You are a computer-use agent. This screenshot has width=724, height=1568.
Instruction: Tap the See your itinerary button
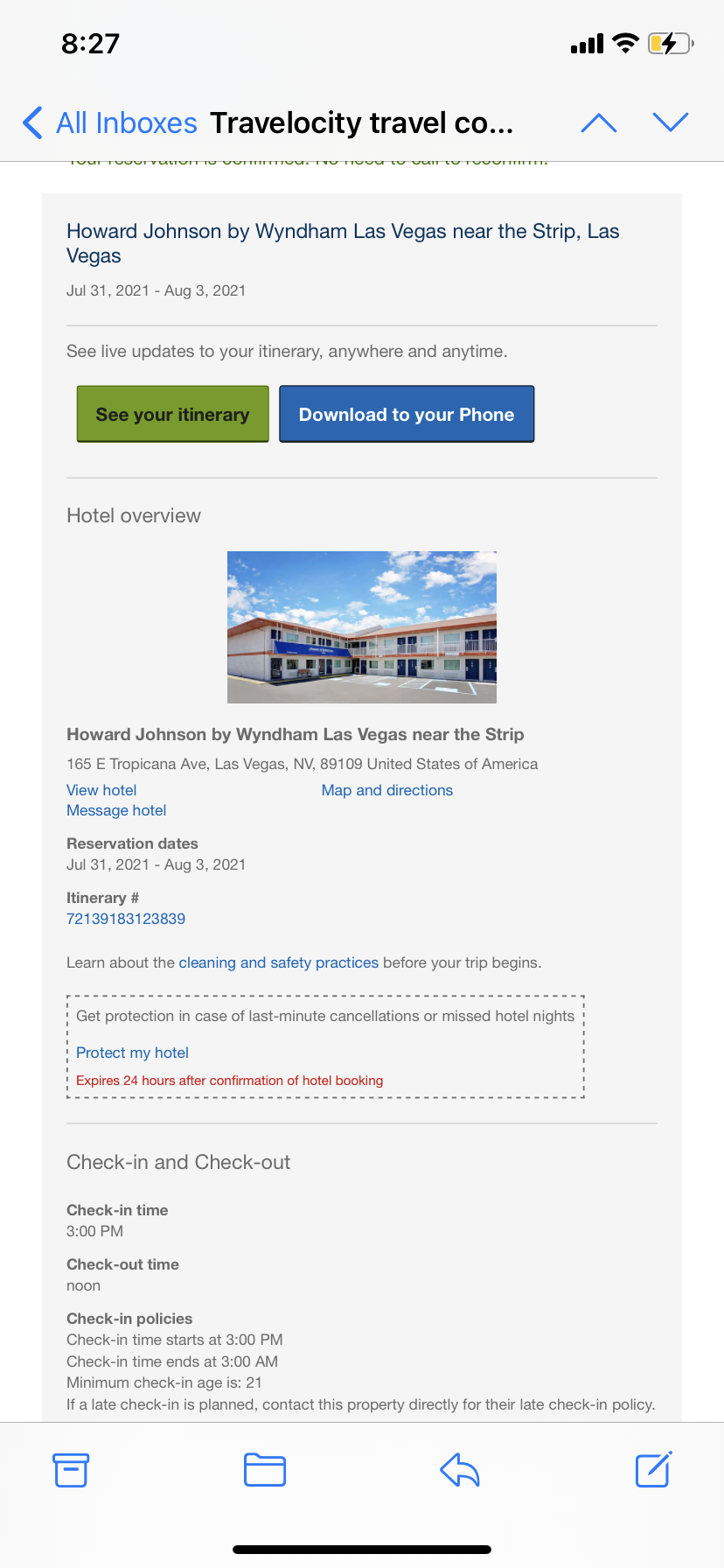[x=172, y=413]
